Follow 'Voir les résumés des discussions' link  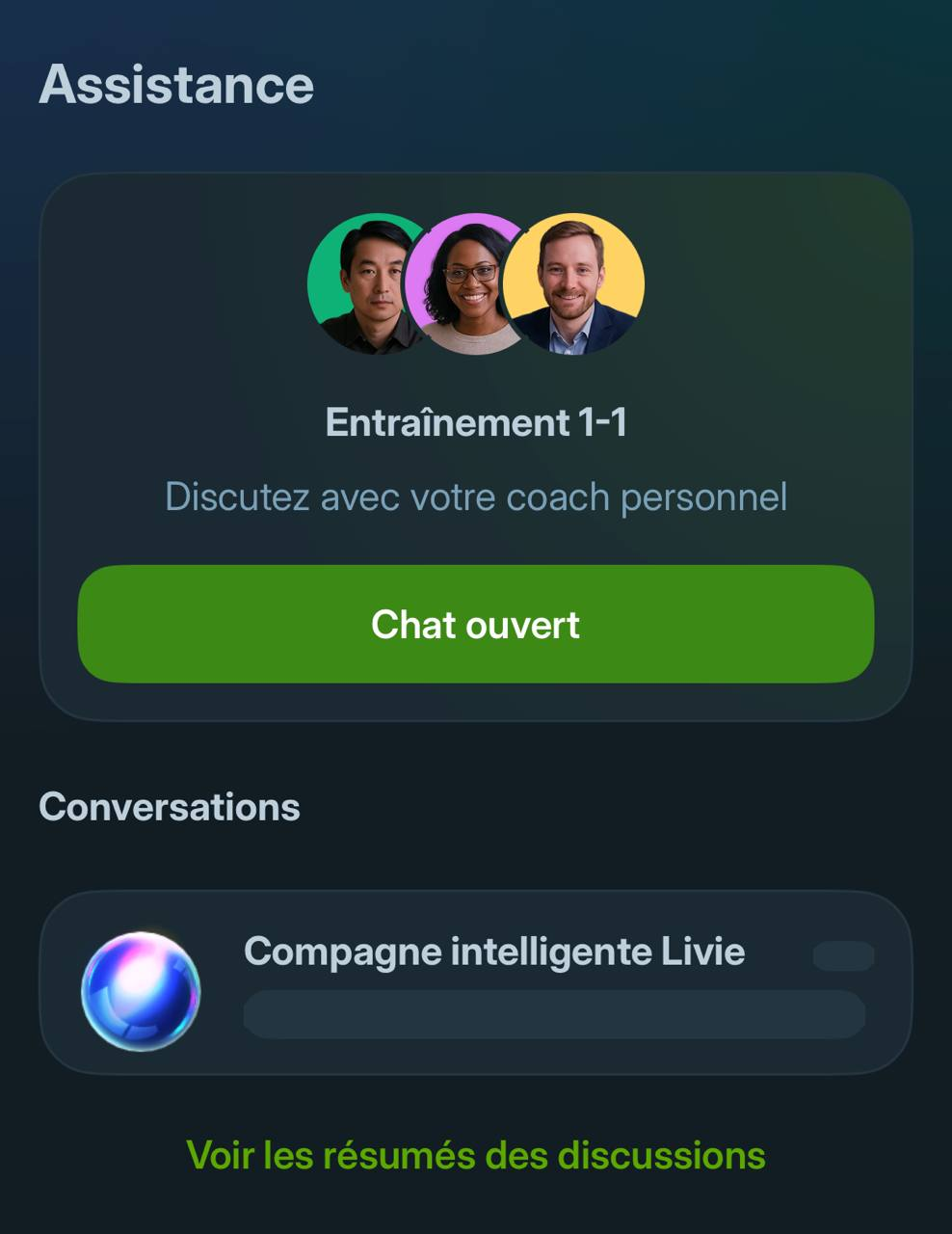pos(475,1153)
